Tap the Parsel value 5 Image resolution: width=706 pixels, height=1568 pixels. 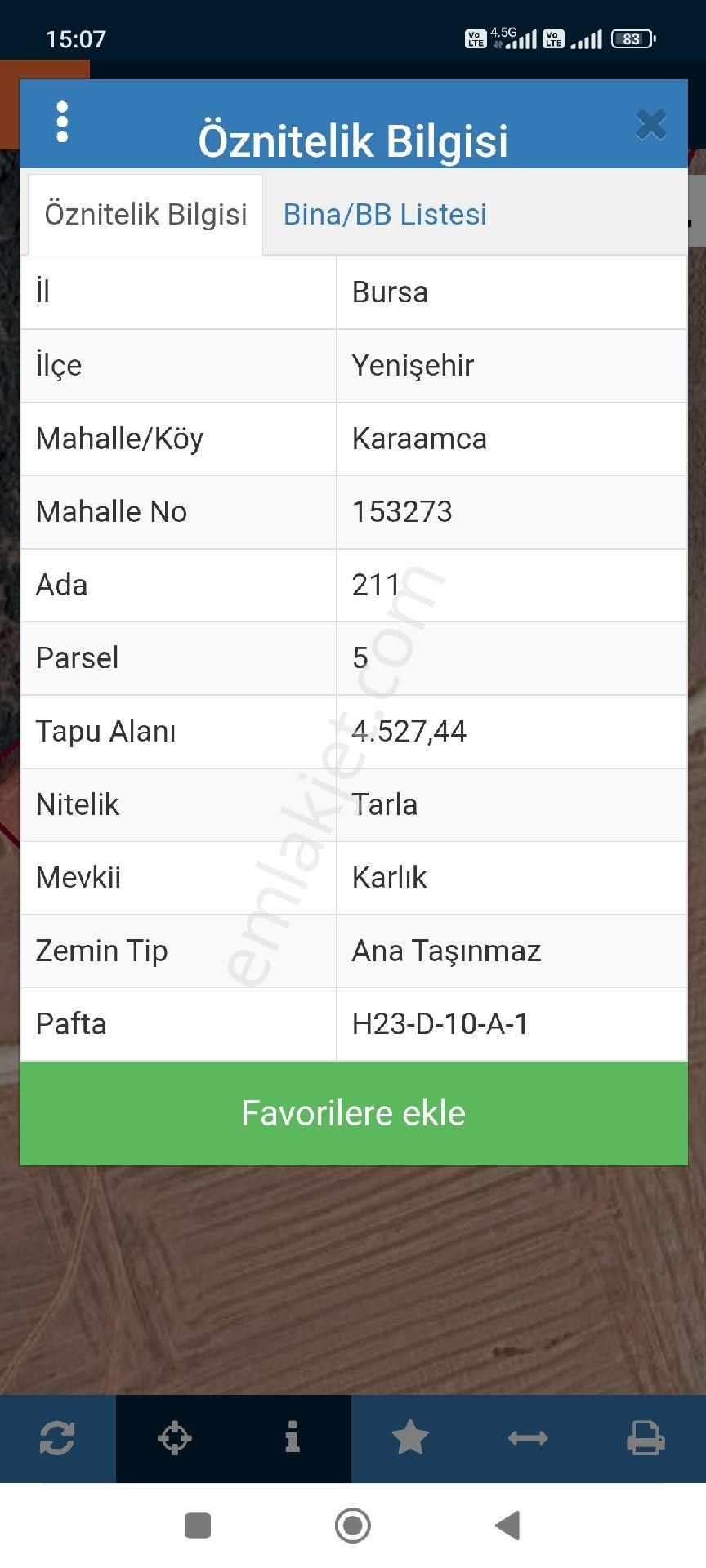click(x=360, y=657)
